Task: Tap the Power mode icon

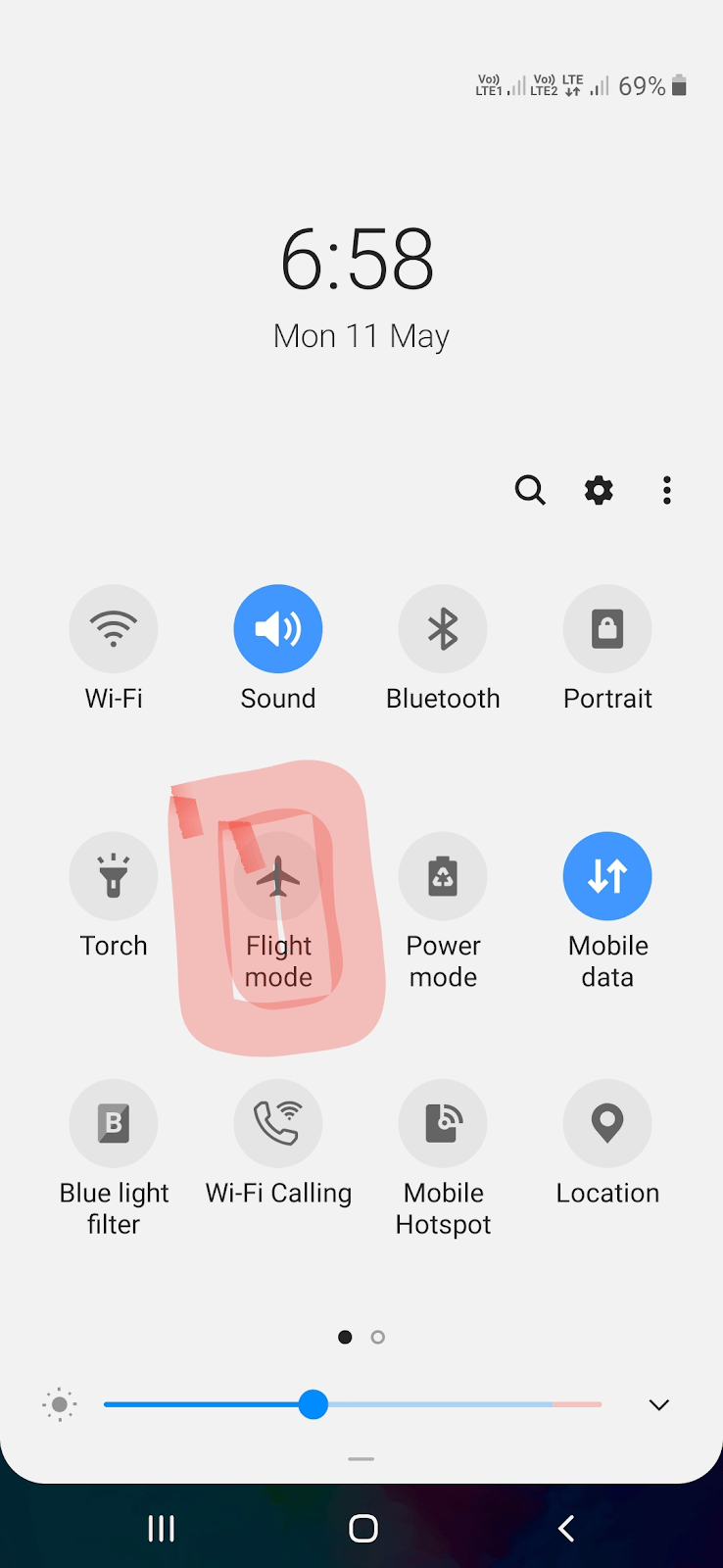Action: point(443,875)
